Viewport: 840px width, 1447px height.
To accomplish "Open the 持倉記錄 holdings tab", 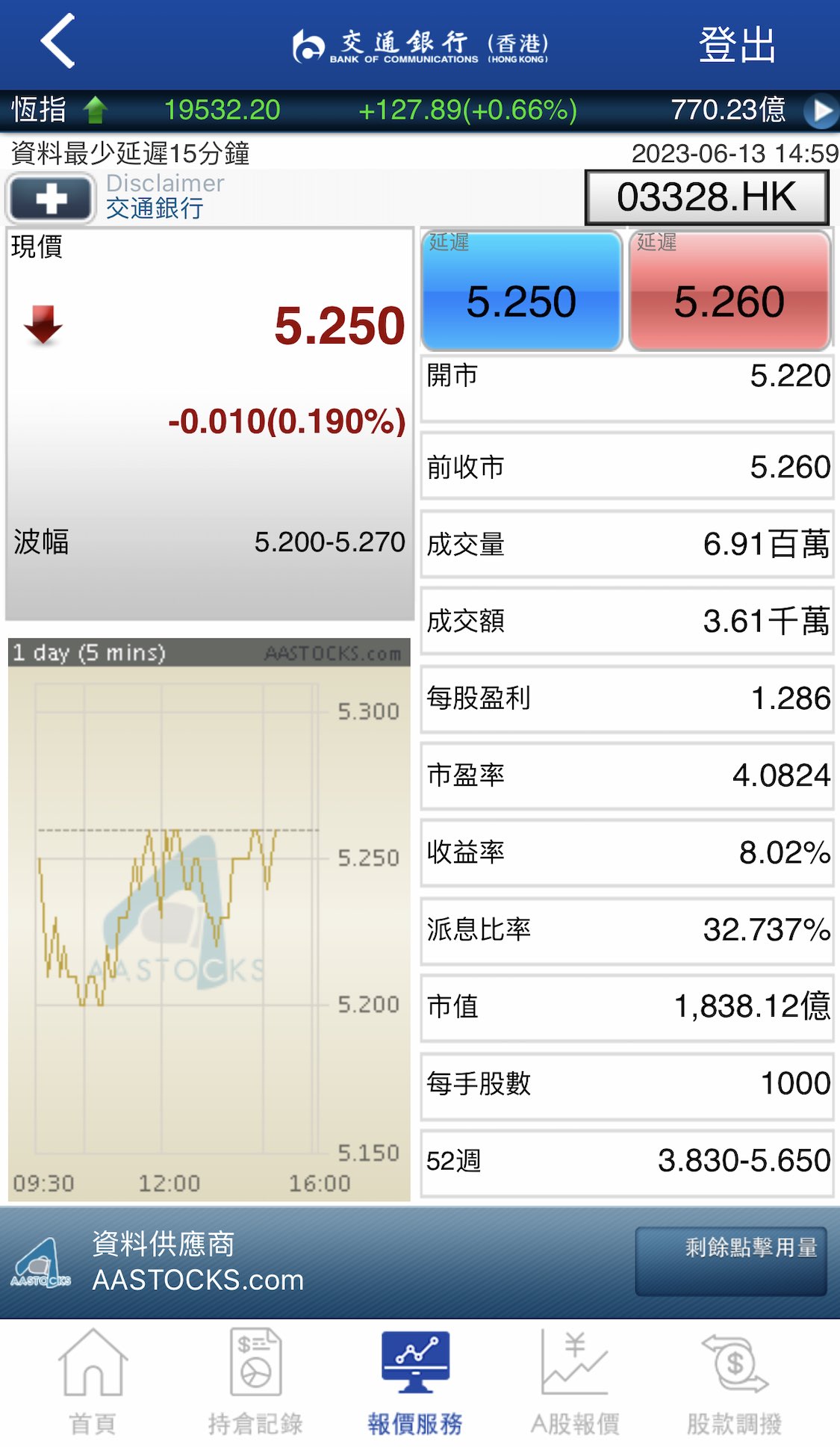I will click(255, 1382).
